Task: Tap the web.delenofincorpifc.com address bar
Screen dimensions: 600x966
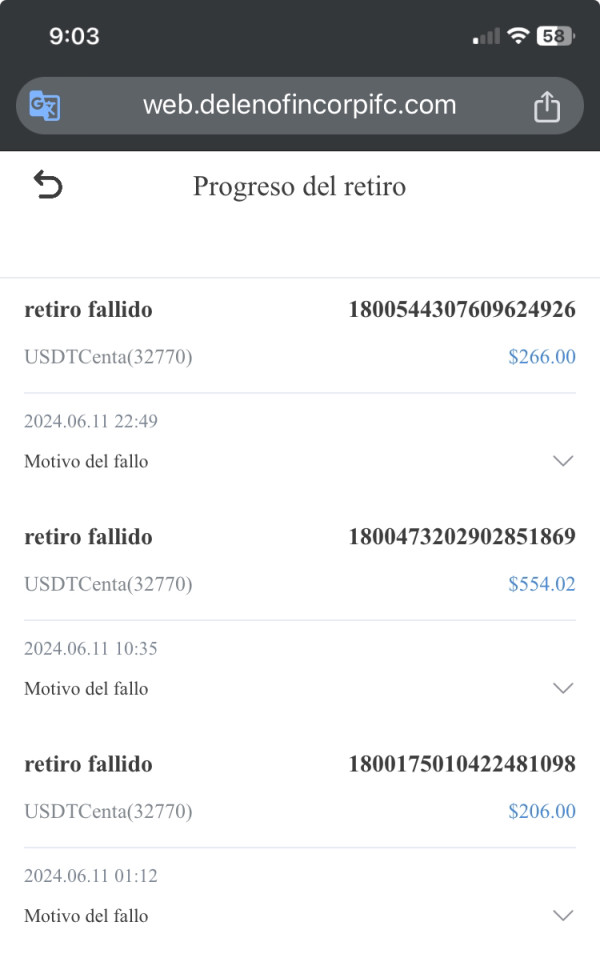Action: [299, 106]
